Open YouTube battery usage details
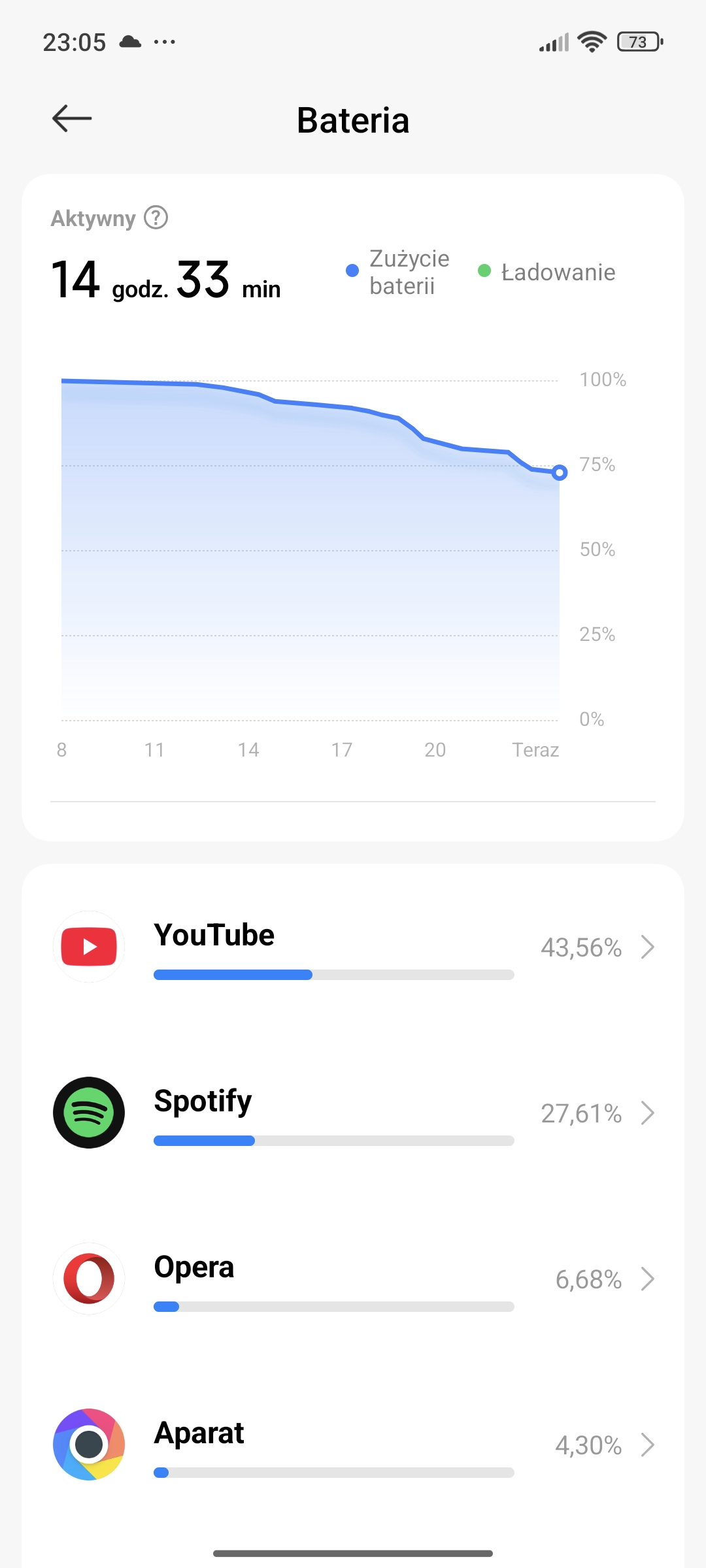 point(353,947)
